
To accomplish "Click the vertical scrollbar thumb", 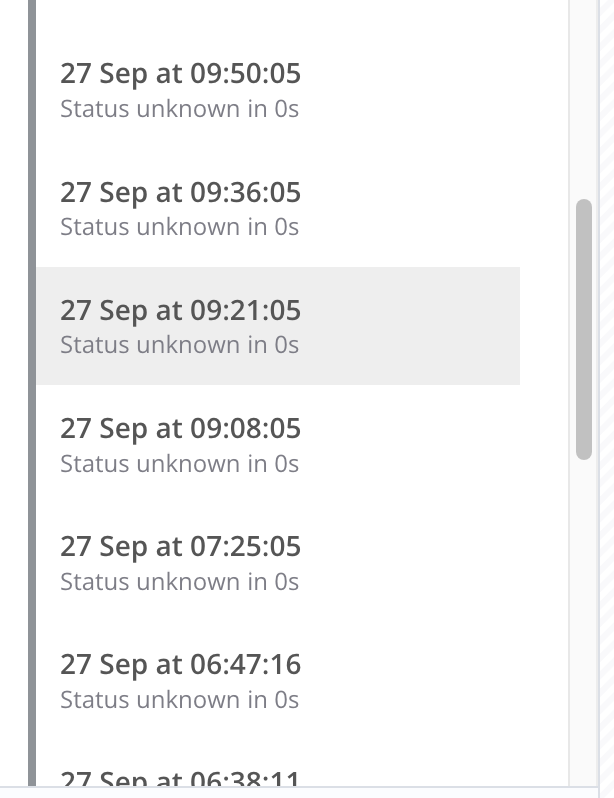I will (584, 330).
